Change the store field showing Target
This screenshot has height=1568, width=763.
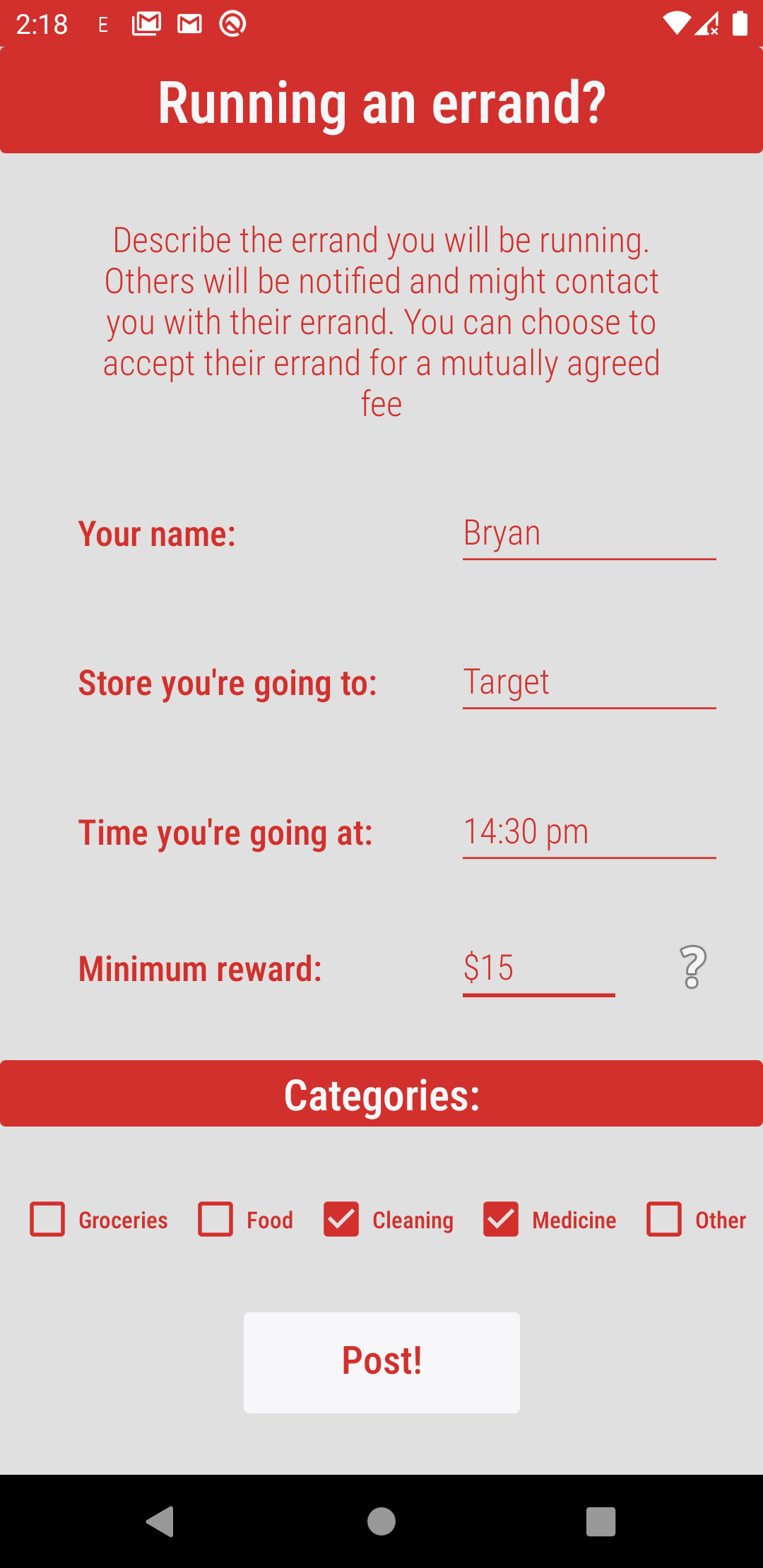click(588, 683)
